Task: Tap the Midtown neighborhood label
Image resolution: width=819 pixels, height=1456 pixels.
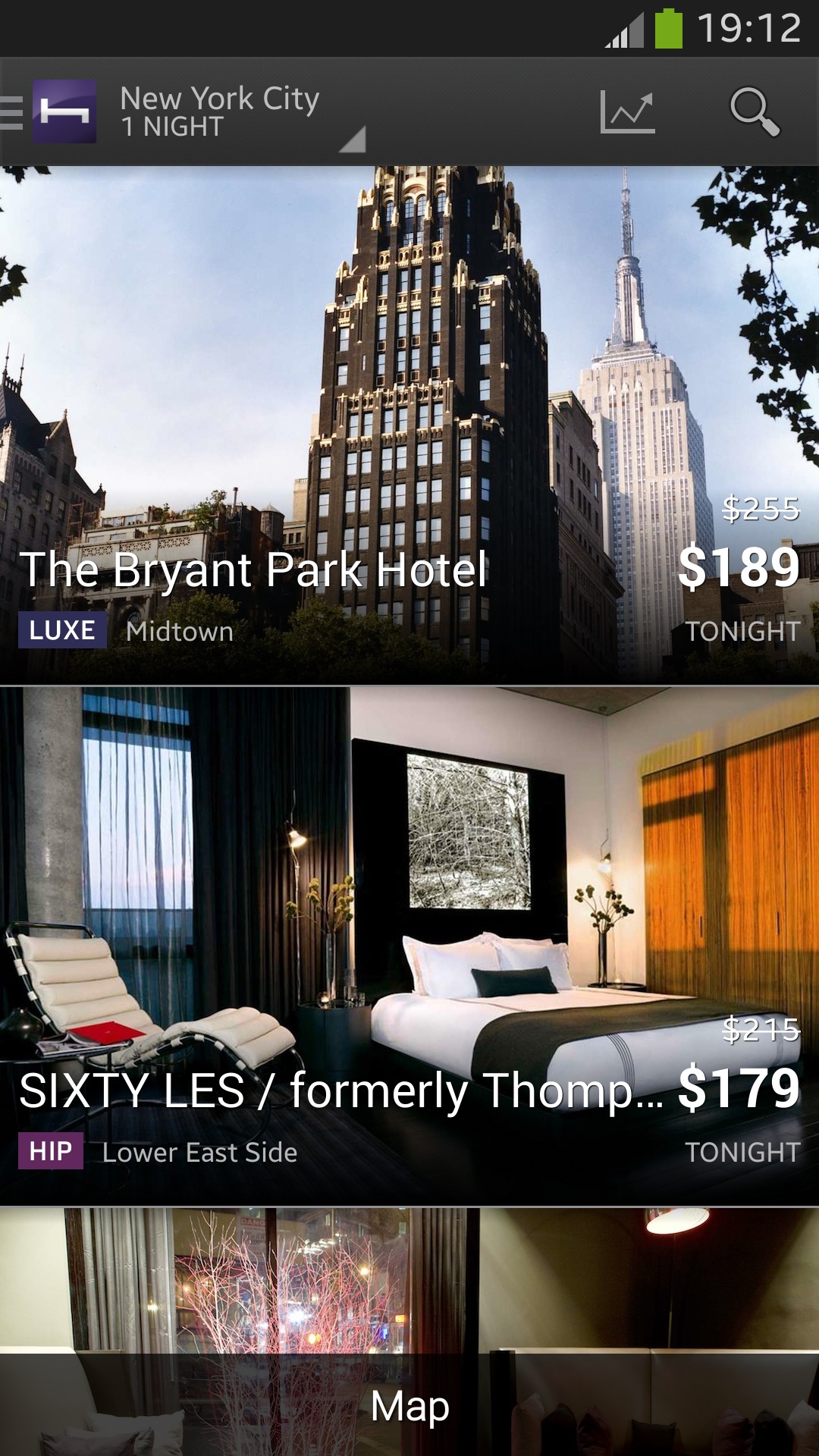Action: (179, 632)
